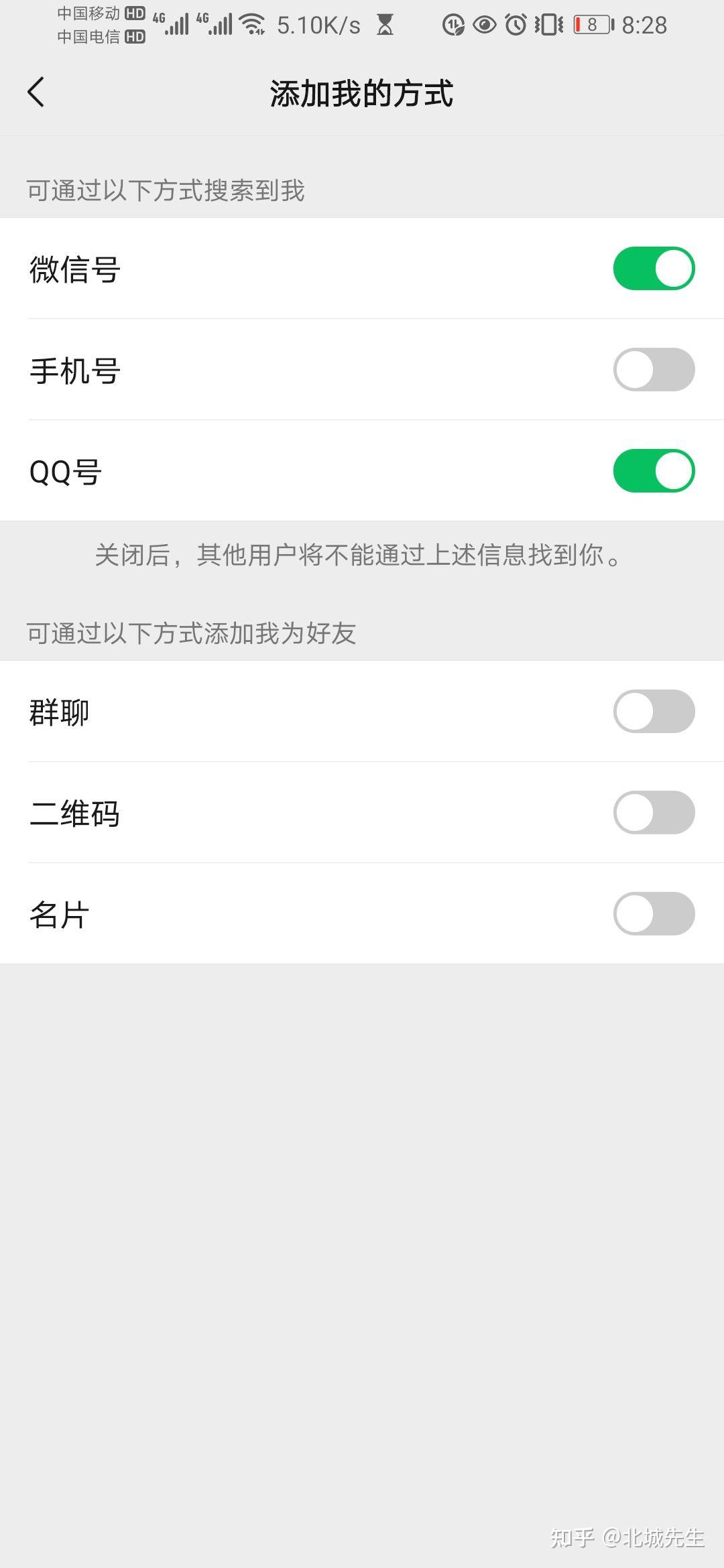Disable the QQ号 search switch
The height and width of the screenshot is (1568, 724).
click(654, 471)
